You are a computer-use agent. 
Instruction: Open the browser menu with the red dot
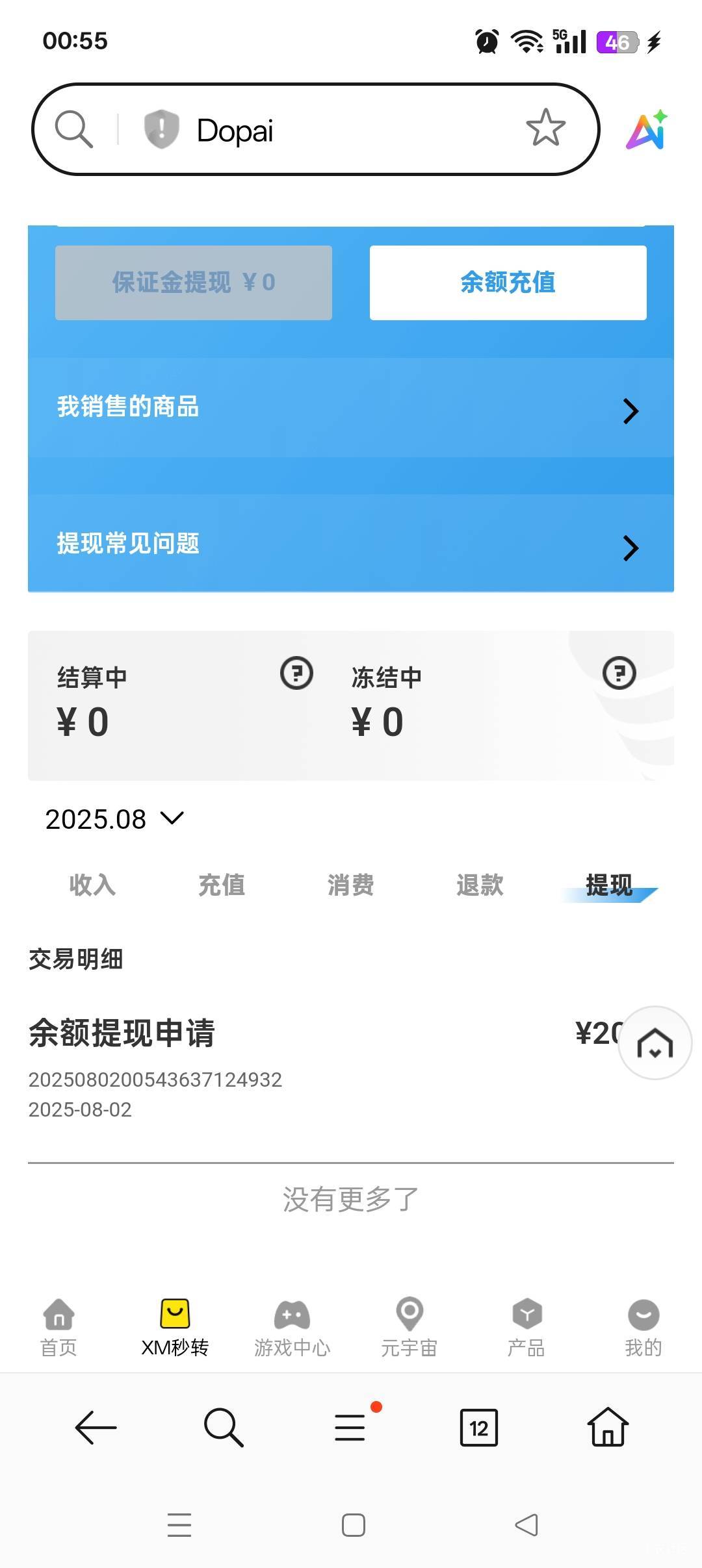tap(352, 1426)
